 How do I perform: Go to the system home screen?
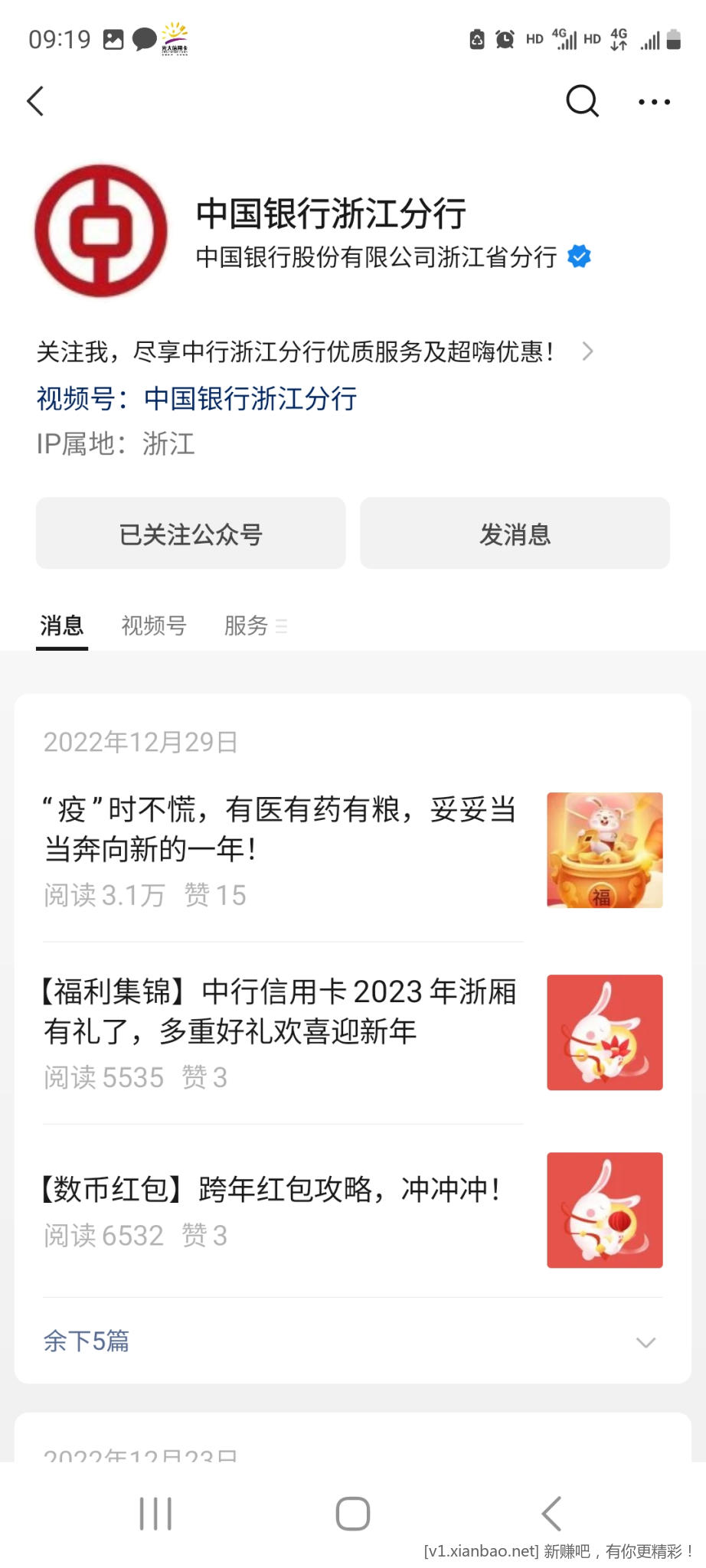(353, 1514)
